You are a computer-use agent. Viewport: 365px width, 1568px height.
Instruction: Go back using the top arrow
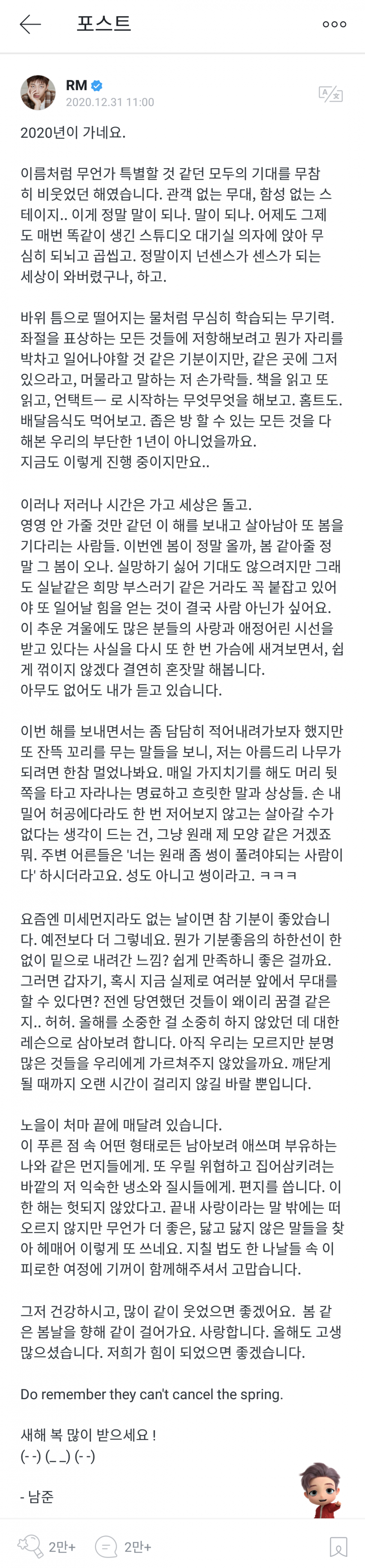coord(30,24)
